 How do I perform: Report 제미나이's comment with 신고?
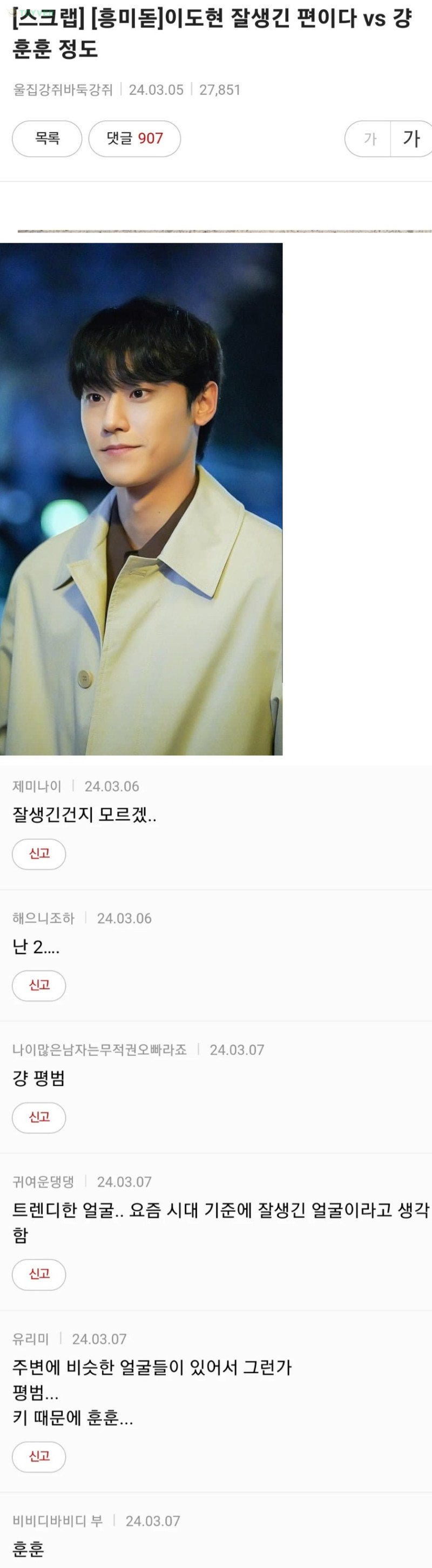39,854
